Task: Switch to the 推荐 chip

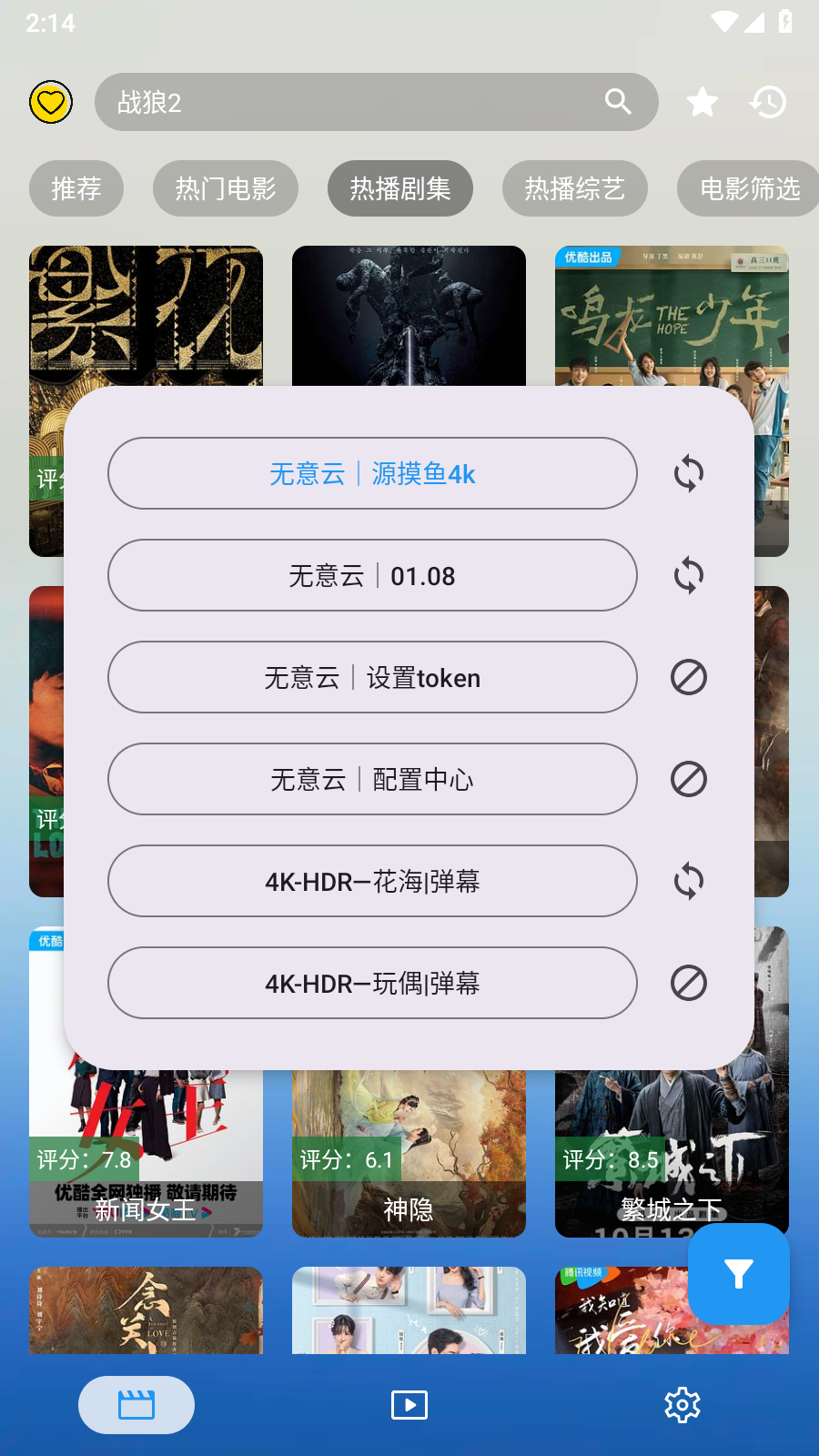Action: (x=76, y=188)
